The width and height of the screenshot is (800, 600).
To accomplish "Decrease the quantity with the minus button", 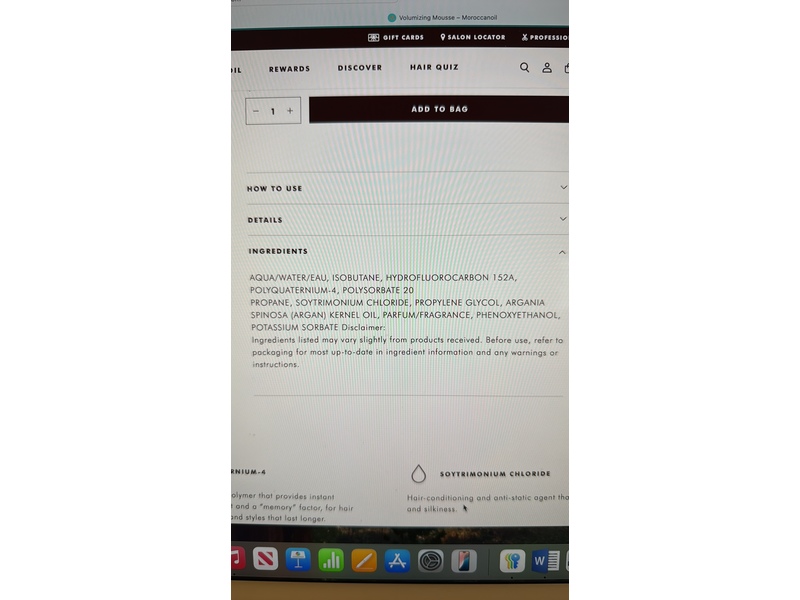I will tap(256, 111).
